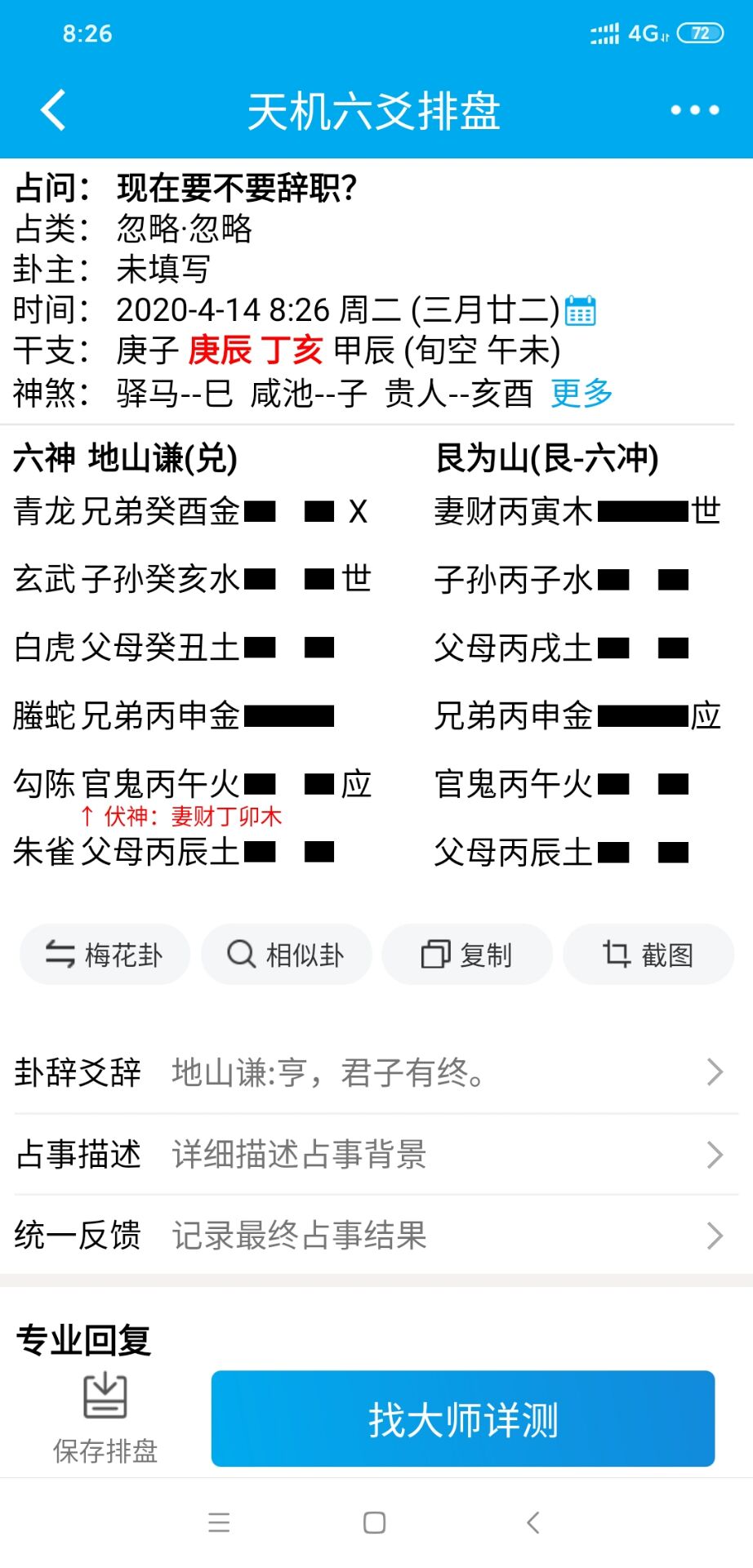The image size is (753, 1568).
Task: Open recent apps from system bar
Action: (219, 1522)
